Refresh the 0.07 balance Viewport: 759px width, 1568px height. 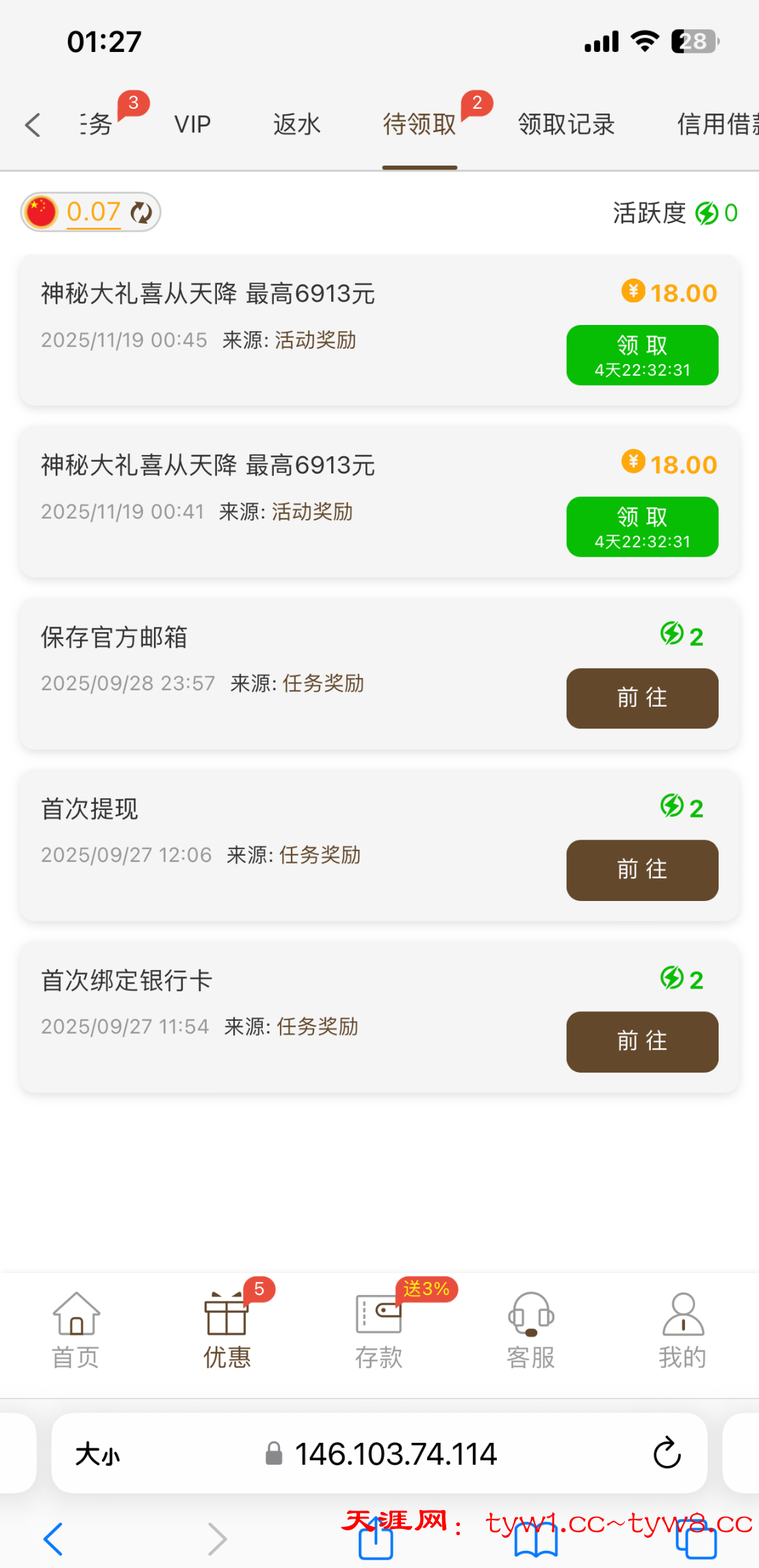point(142,213)
